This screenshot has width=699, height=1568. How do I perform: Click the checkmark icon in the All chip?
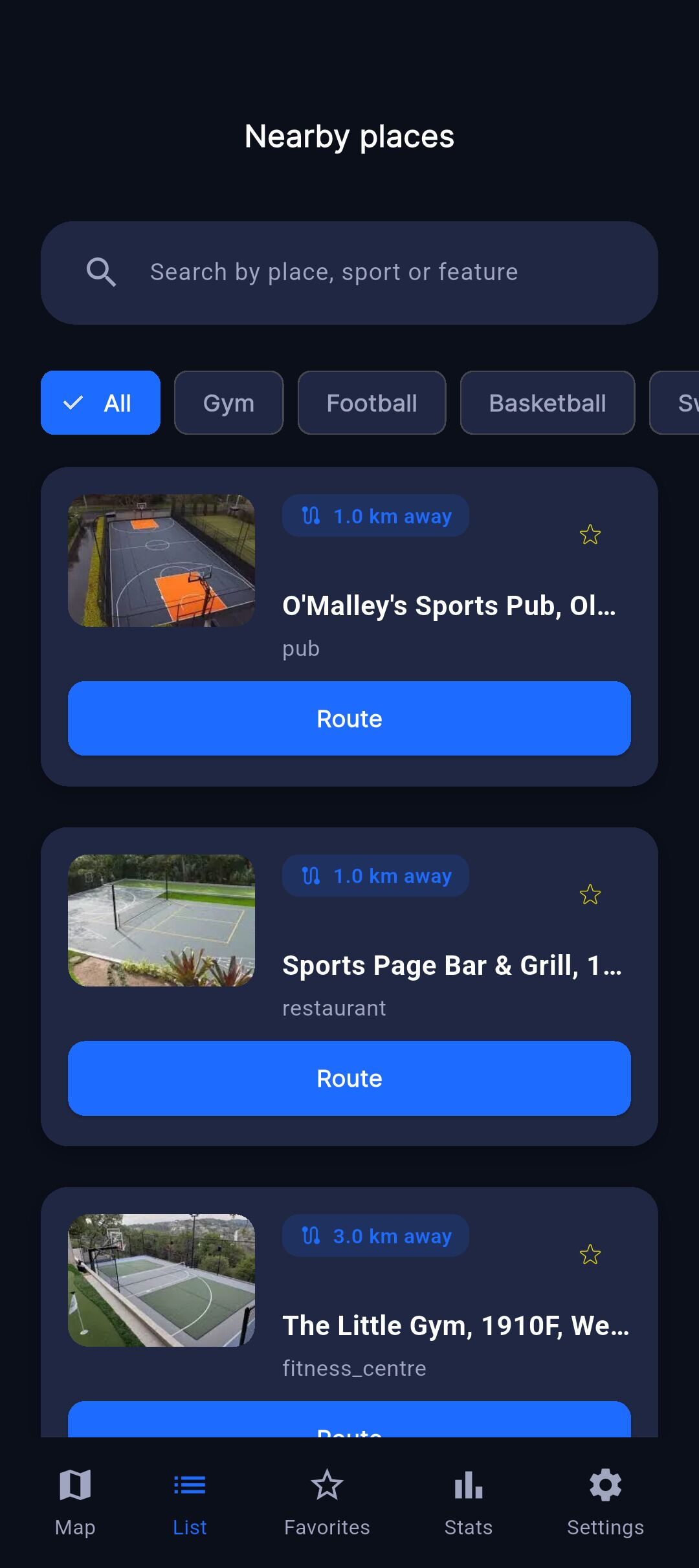click(x=75, y=402)
